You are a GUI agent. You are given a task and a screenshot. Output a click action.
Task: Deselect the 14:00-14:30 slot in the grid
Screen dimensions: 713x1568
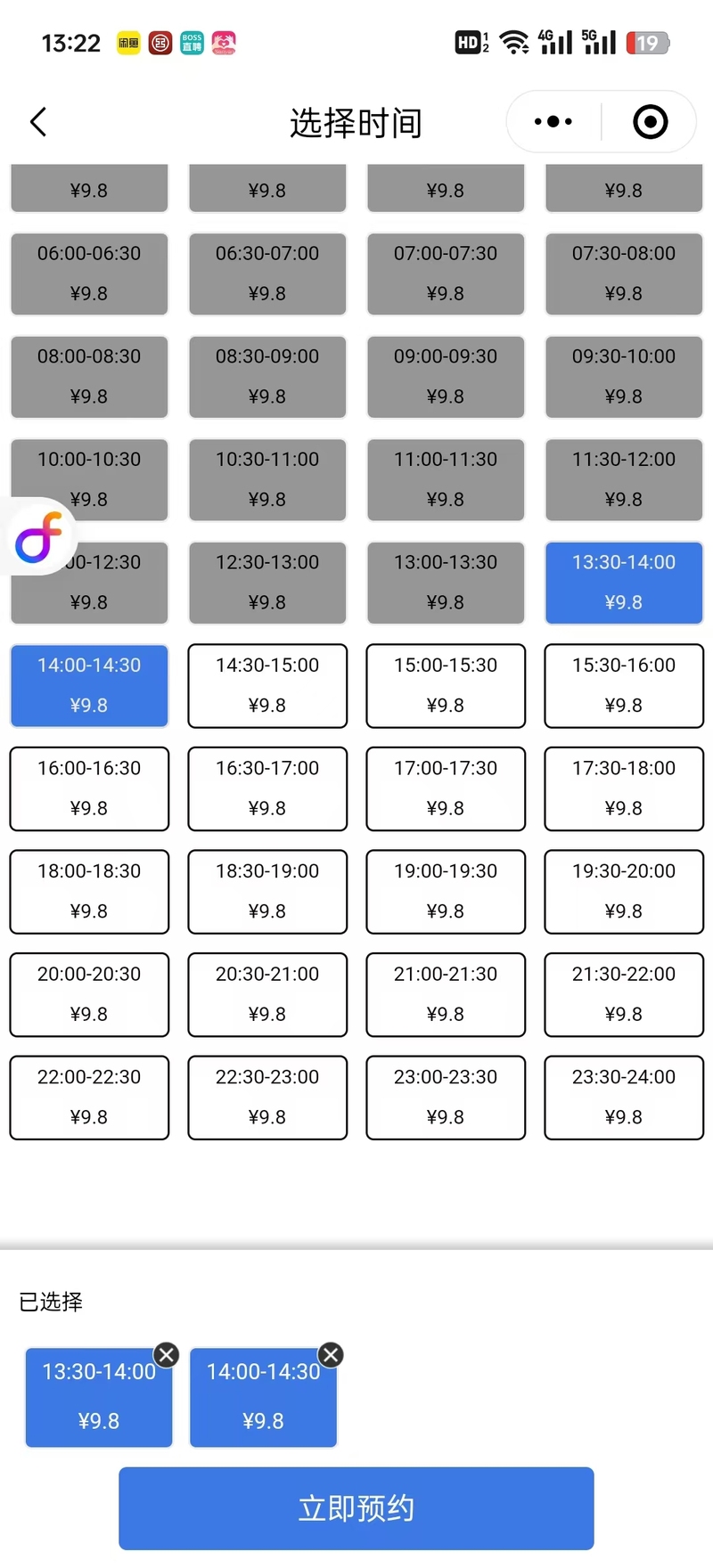pos(89,685)
